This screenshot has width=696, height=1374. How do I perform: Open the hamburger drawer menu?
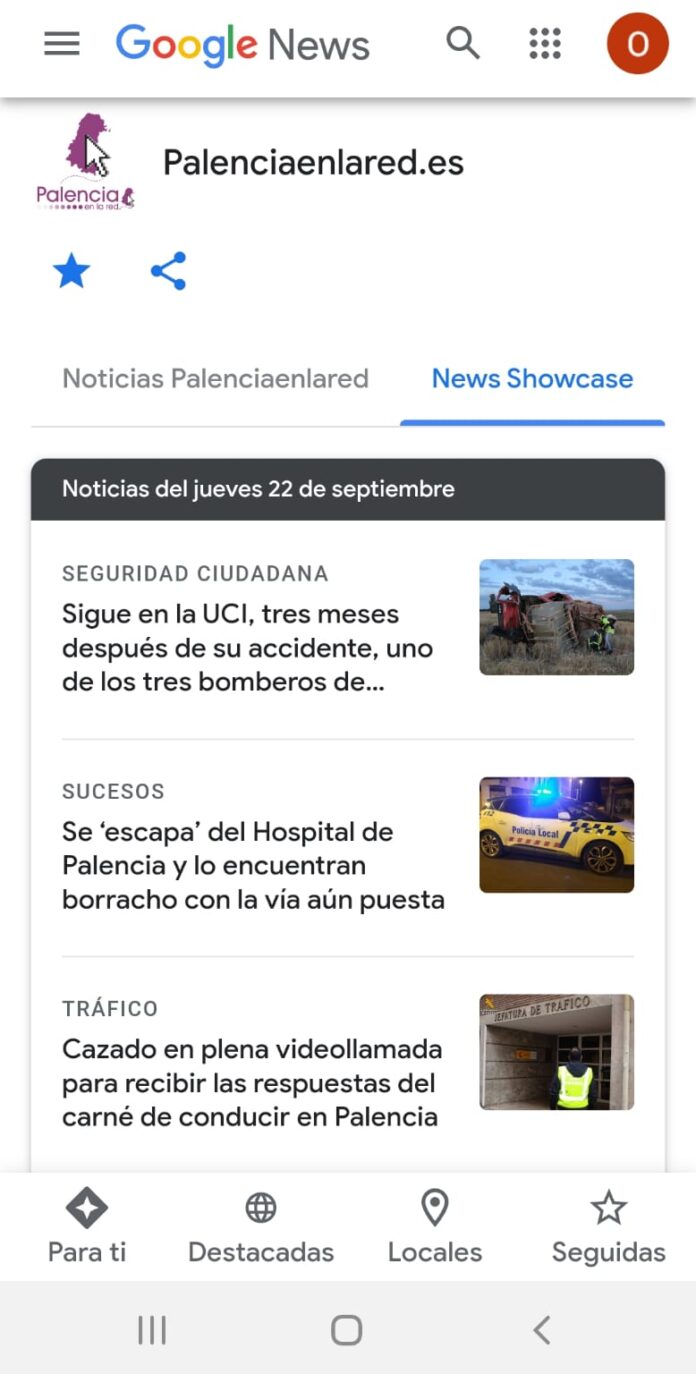coord(62,44)
